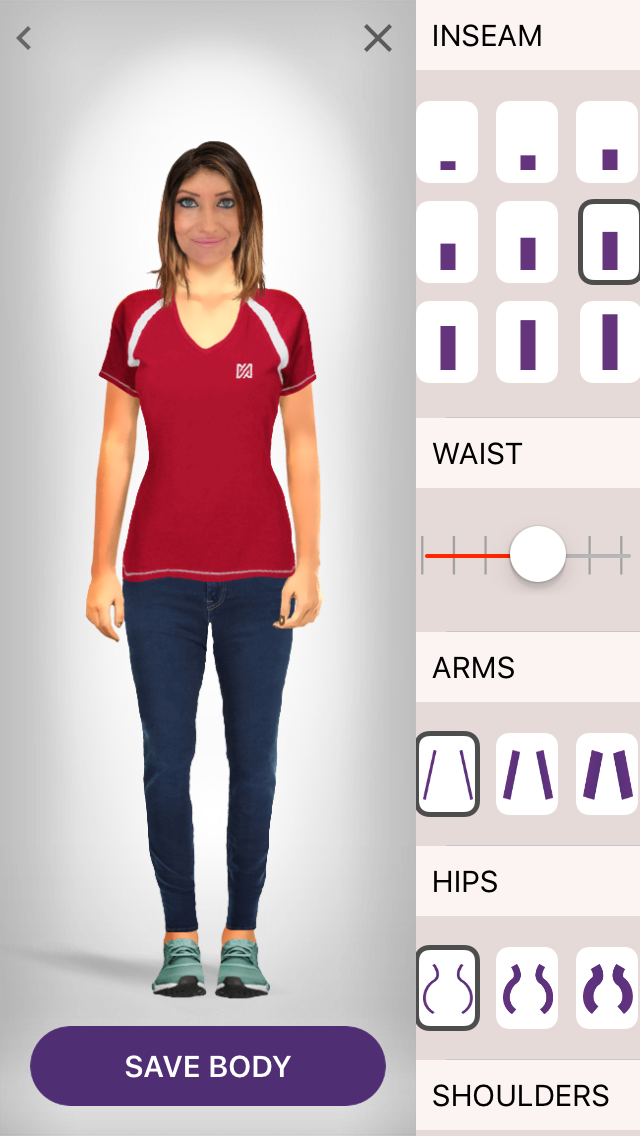Select the narrowest hips option
Viewport: 640px width, 1136px height.
[x=447, y=987]
